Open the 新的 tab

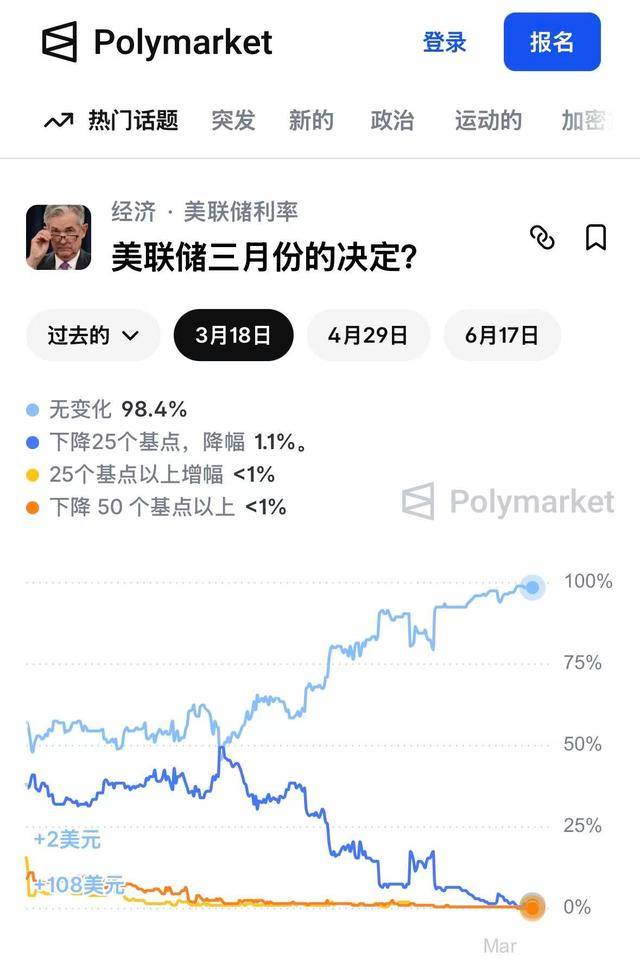(x=311, y=121)
